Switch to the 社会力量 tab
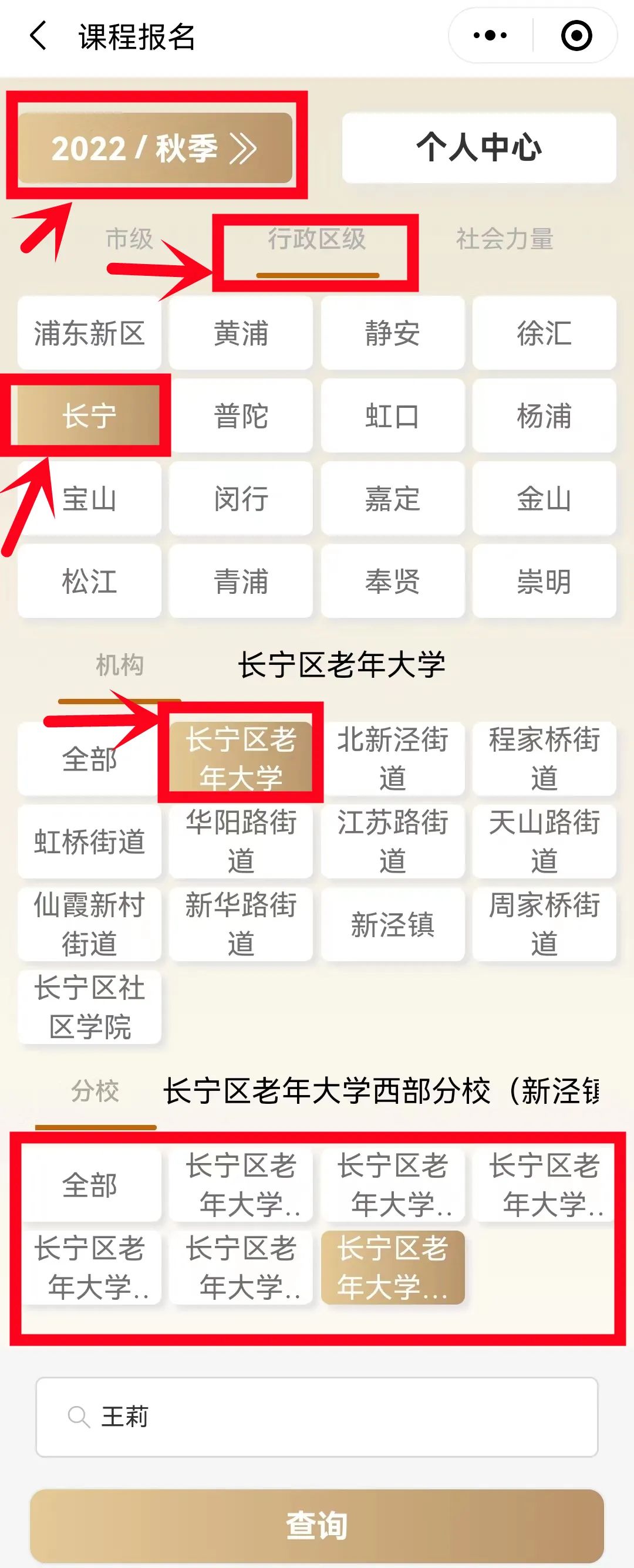Screen dimensions: 634x1568 [504, 239]
